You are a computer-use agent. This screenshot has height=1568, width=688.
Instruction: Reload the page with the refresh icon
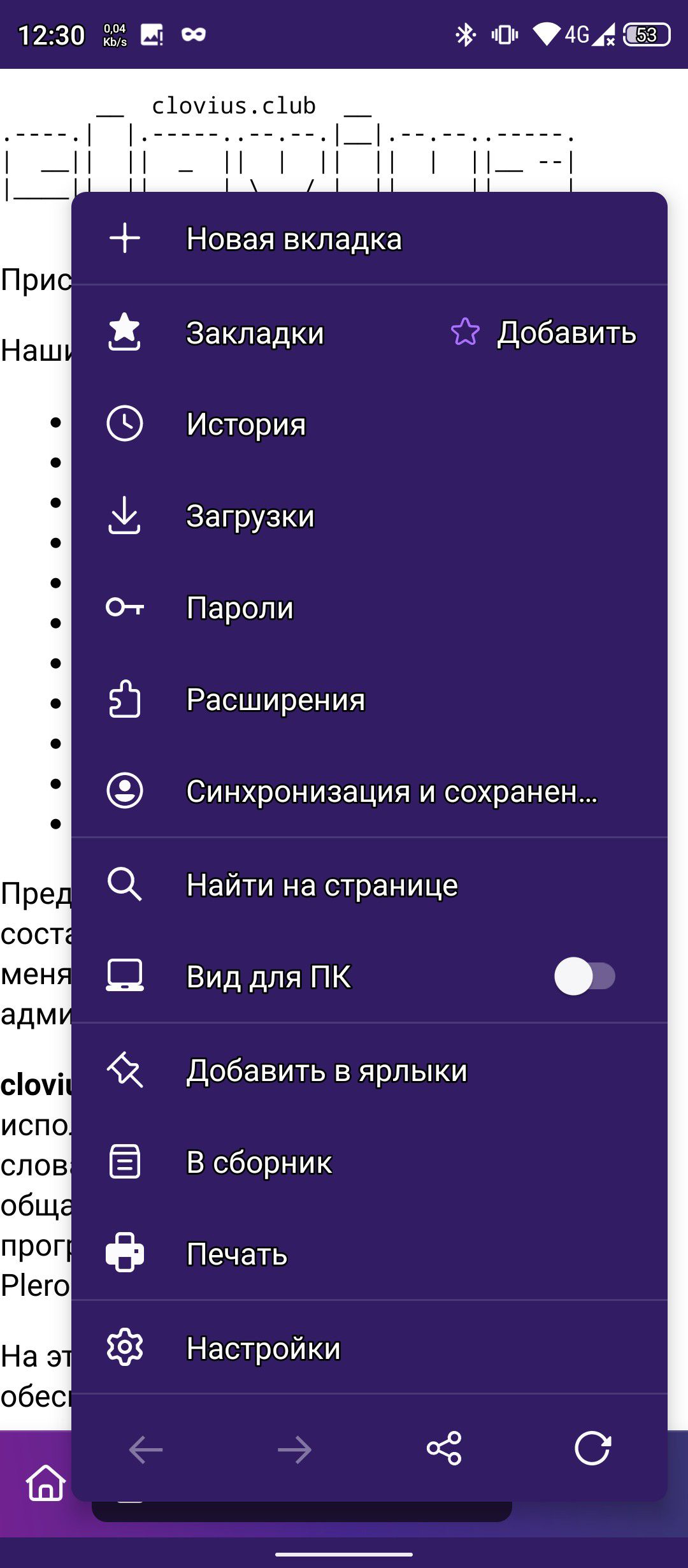592,1448
